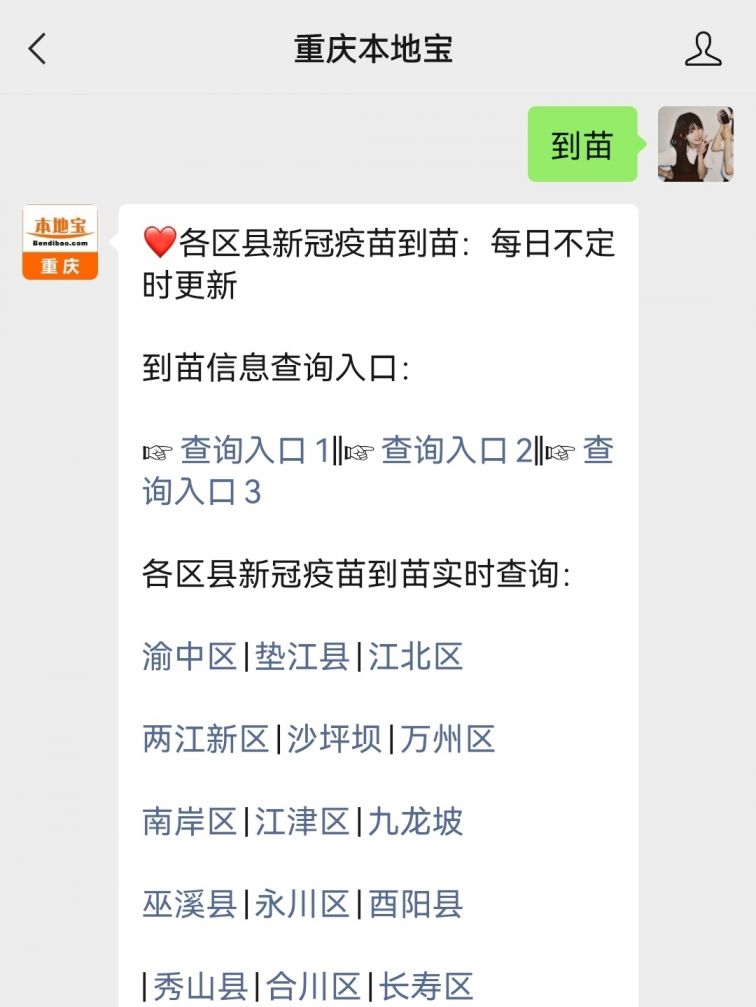
Task: Select the 江北区 link
Action: pos(416,657)
